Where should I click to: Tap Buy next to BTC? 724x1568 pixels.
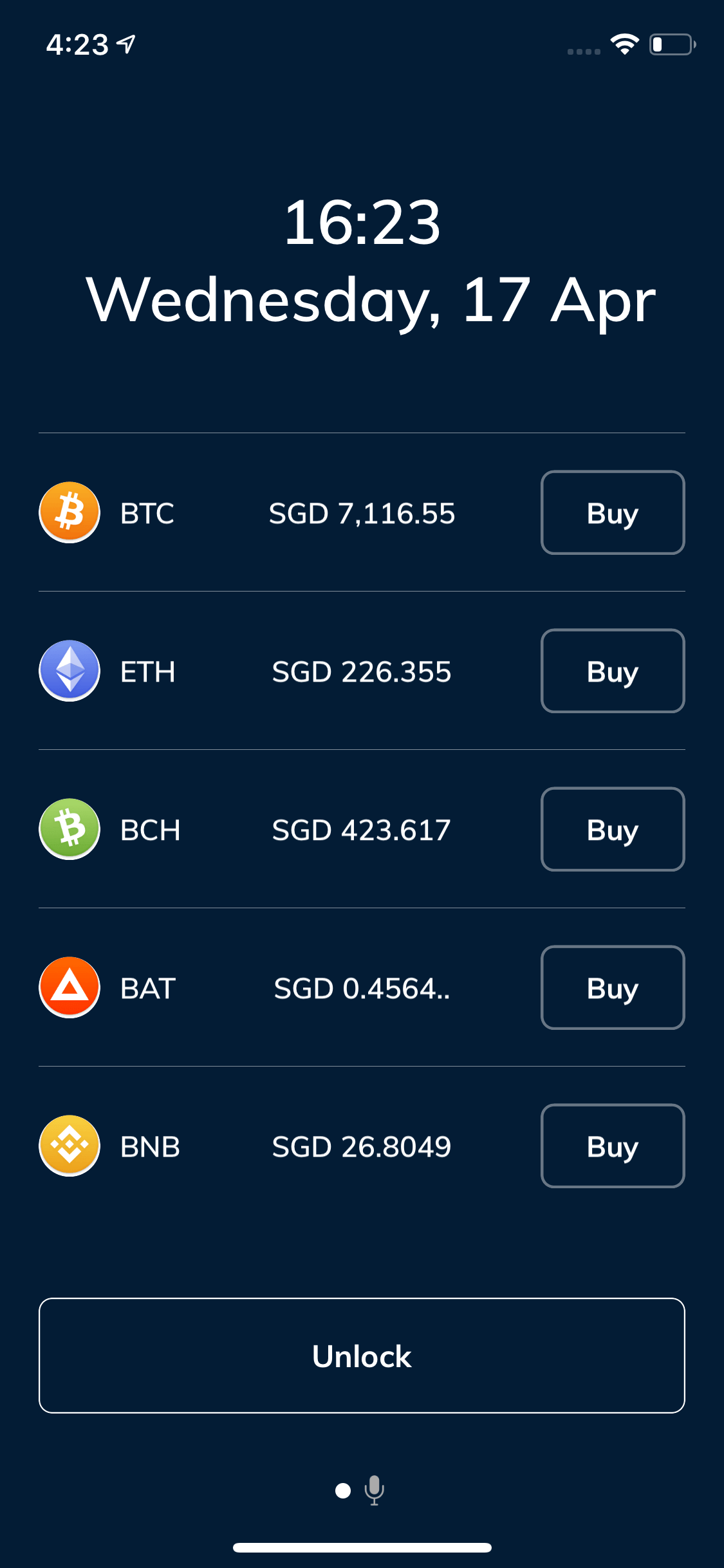[x=613, y=512]
